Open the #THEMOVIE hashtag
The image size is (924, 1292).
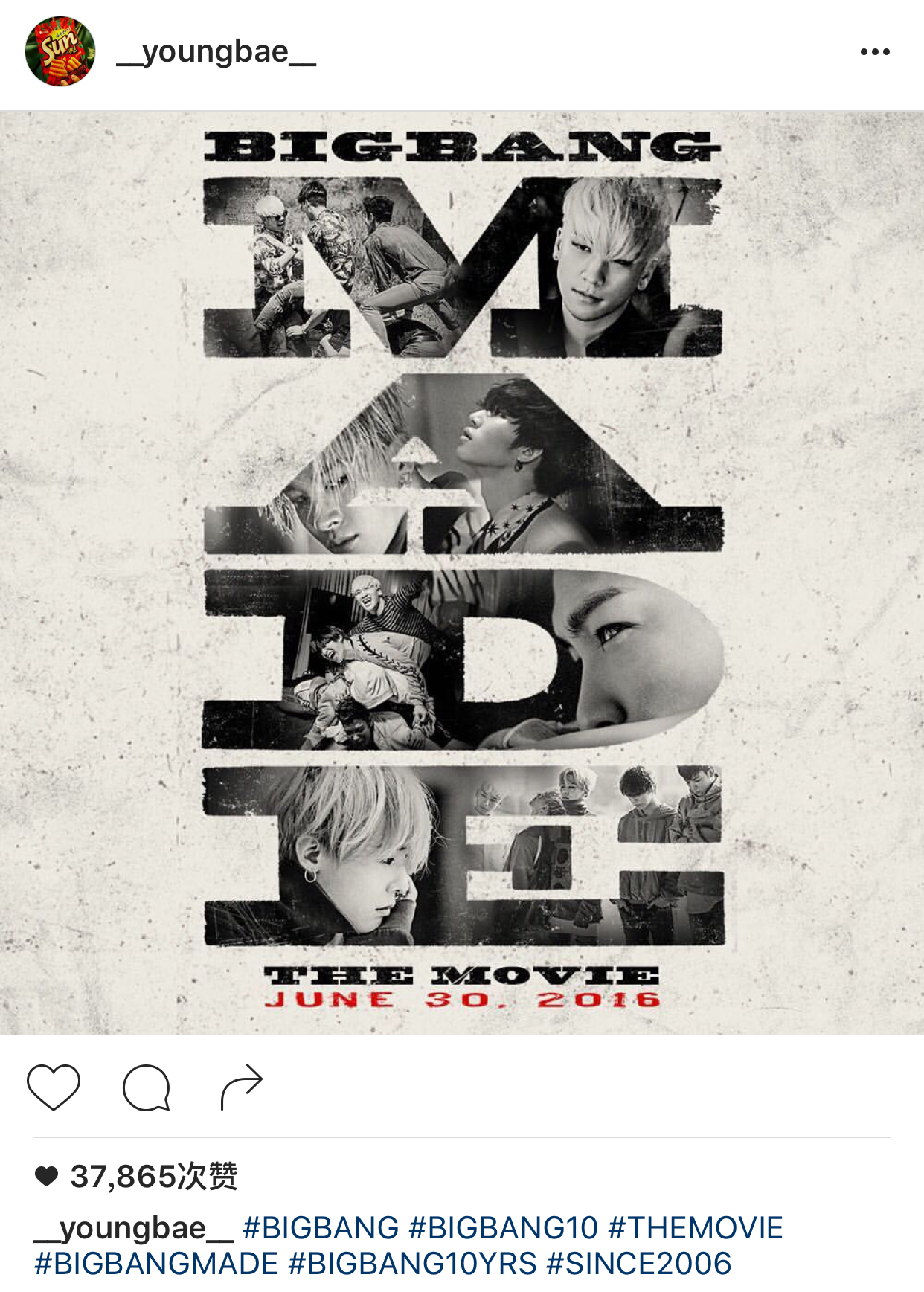tap(696, 1228)
